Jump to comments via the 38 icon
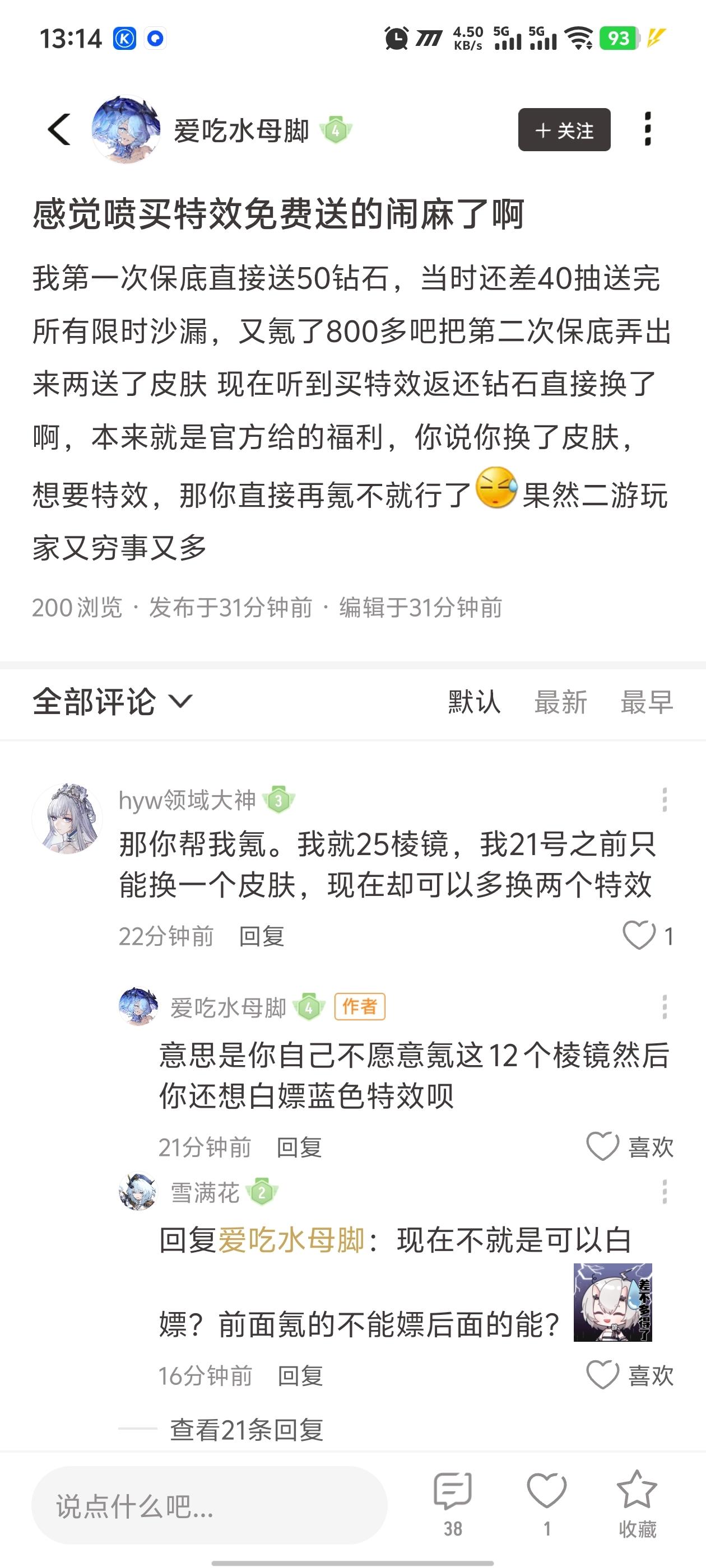 pyautogui.click(x=453, y=1502)
